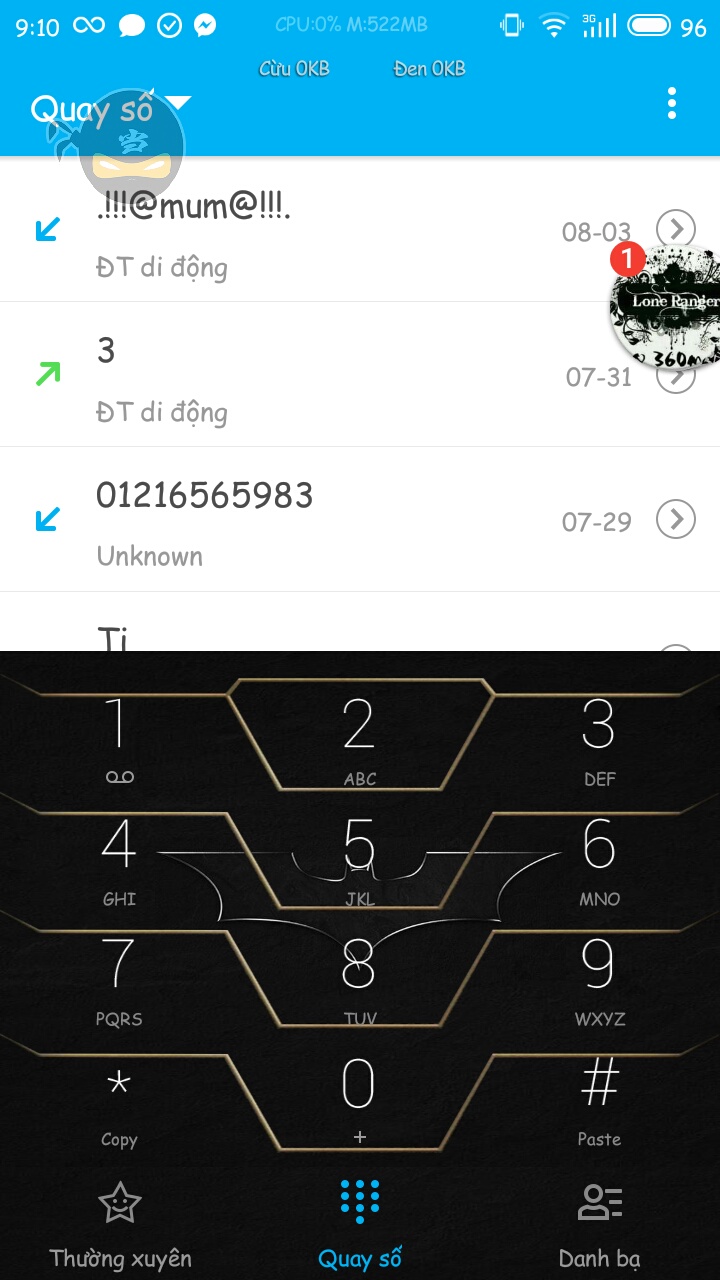Tap the hash Paste key
The width and height of the screenshot is (720, 1280).
click(x=599, y=1100)
